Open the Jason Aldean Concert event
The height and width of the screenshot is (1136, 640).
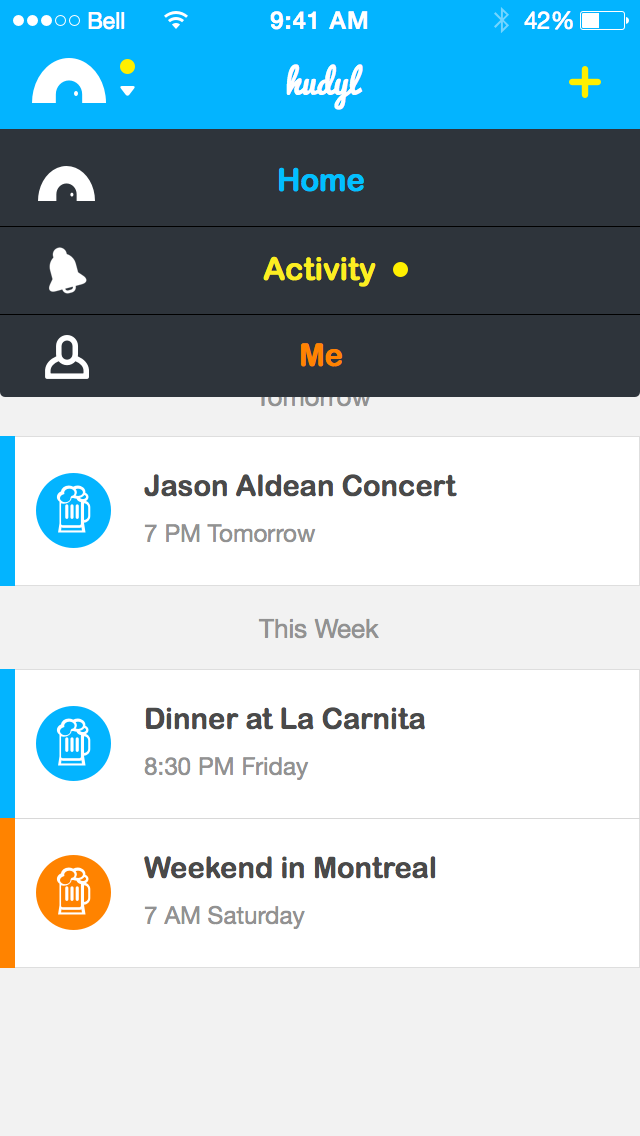320,511
